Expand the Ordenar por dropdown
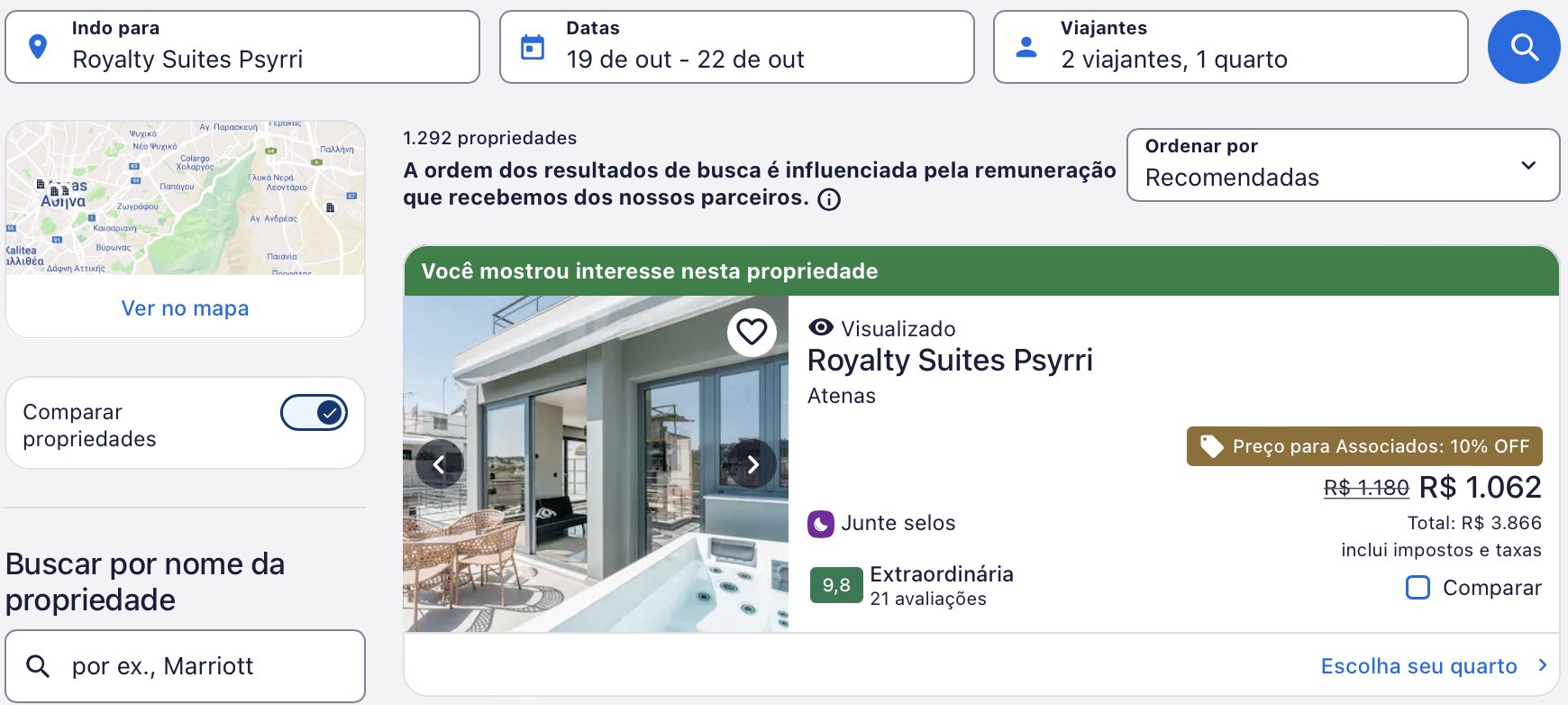Viewport: 1568px width, 705px height. click(1343, 165)
